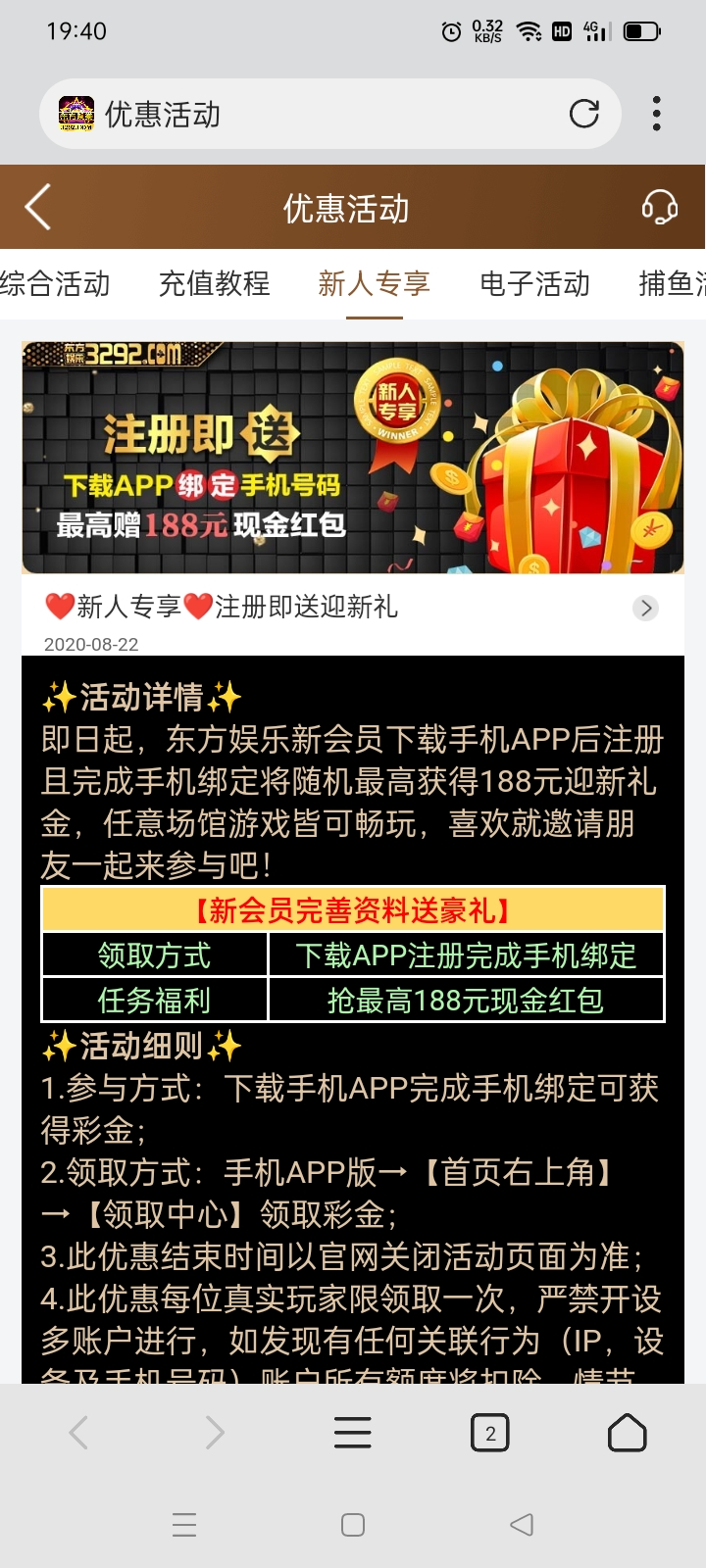Open the browser overflow menu
Screen dimensions: 706x1568
(x=657, y=114)
